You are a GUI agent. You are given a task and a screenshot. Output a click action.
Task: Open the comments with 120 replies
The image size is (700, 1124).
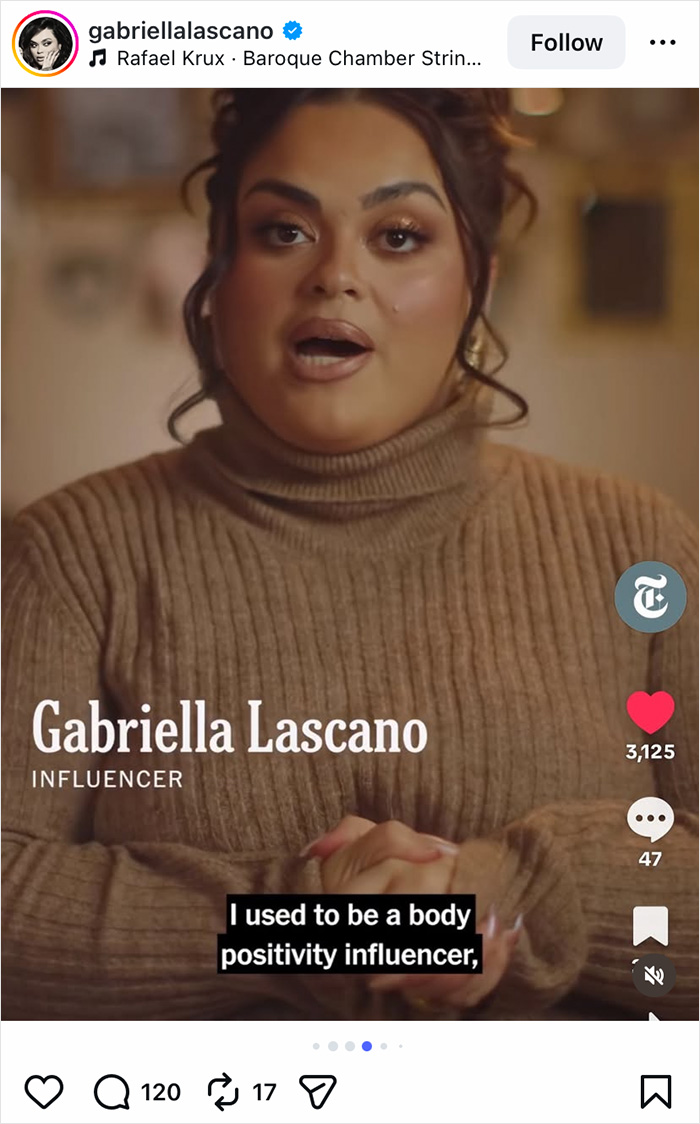[x=112, y=1092]
